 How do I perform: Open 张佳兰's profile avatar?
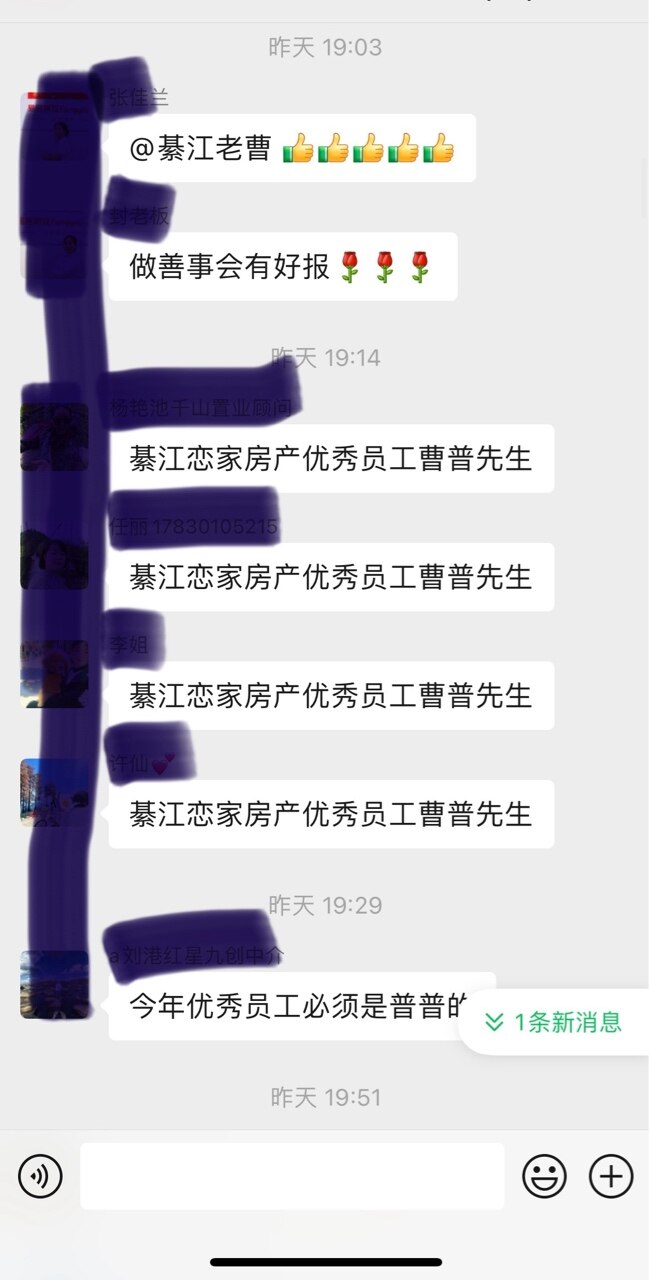click(55, 128)
